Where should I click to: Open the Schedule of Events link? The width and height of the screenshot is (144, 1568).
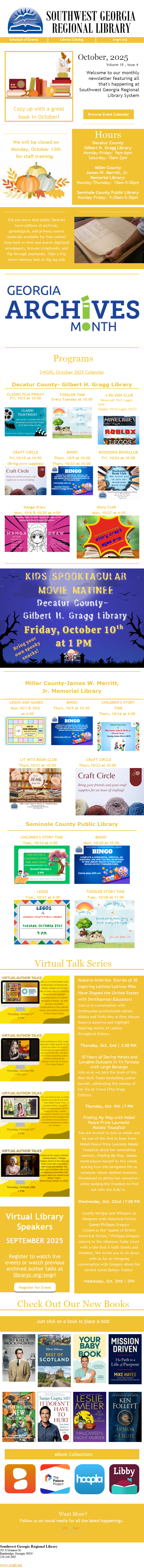pos(24,39)
